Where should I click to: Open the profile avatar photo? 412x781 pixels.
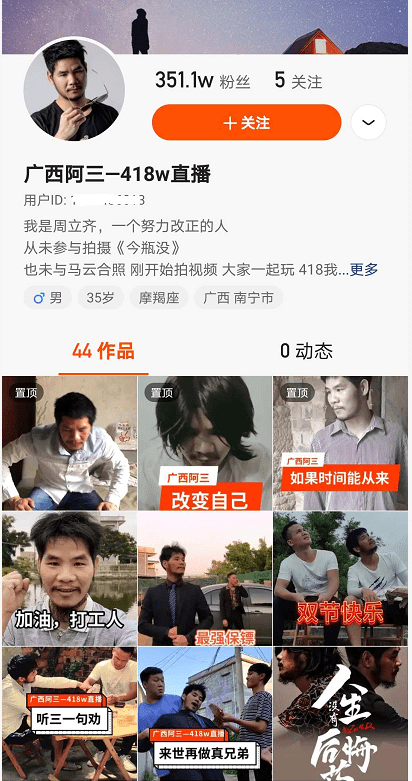(74, 90)
